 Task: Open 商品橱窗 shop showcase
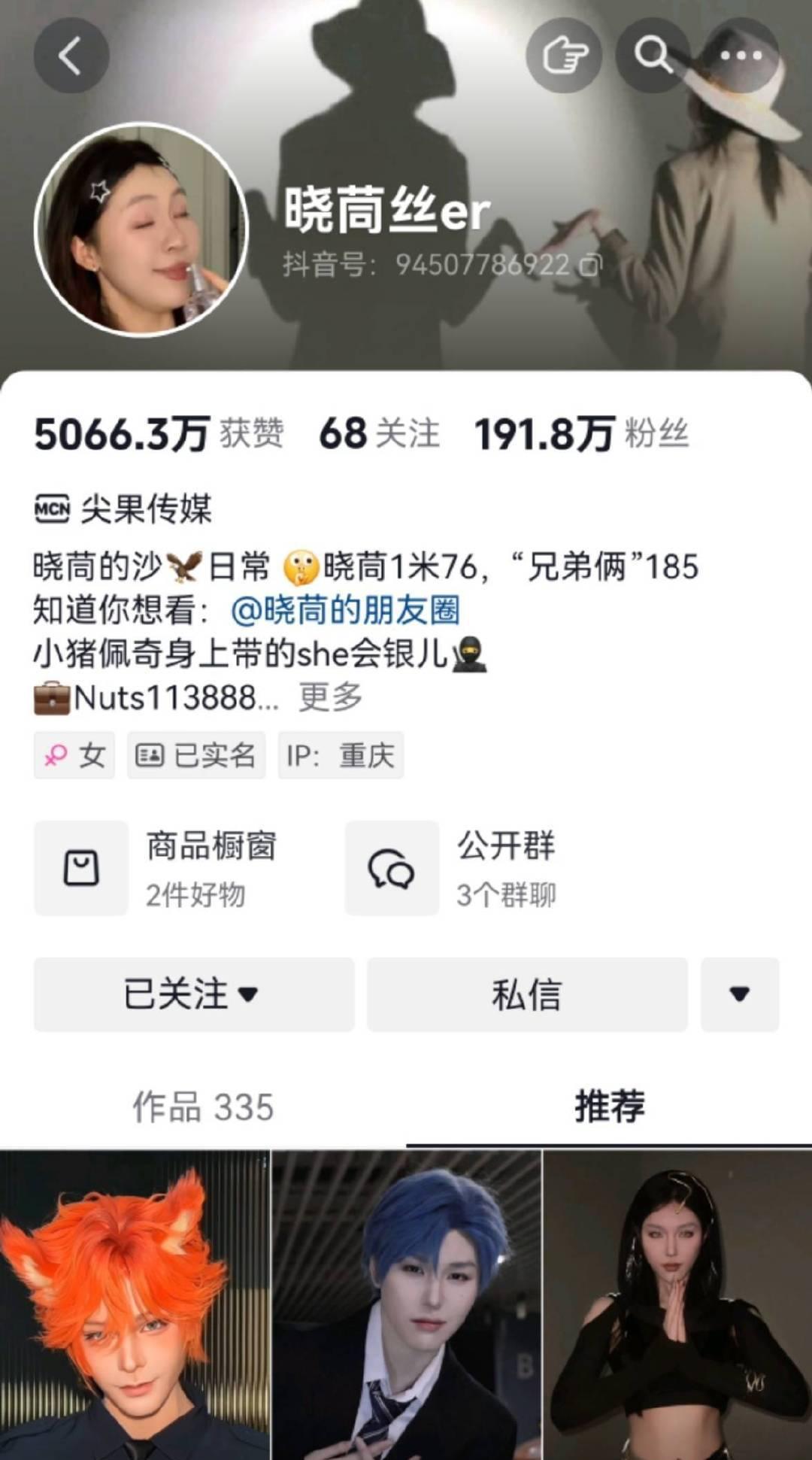click(x=156, y=868)
